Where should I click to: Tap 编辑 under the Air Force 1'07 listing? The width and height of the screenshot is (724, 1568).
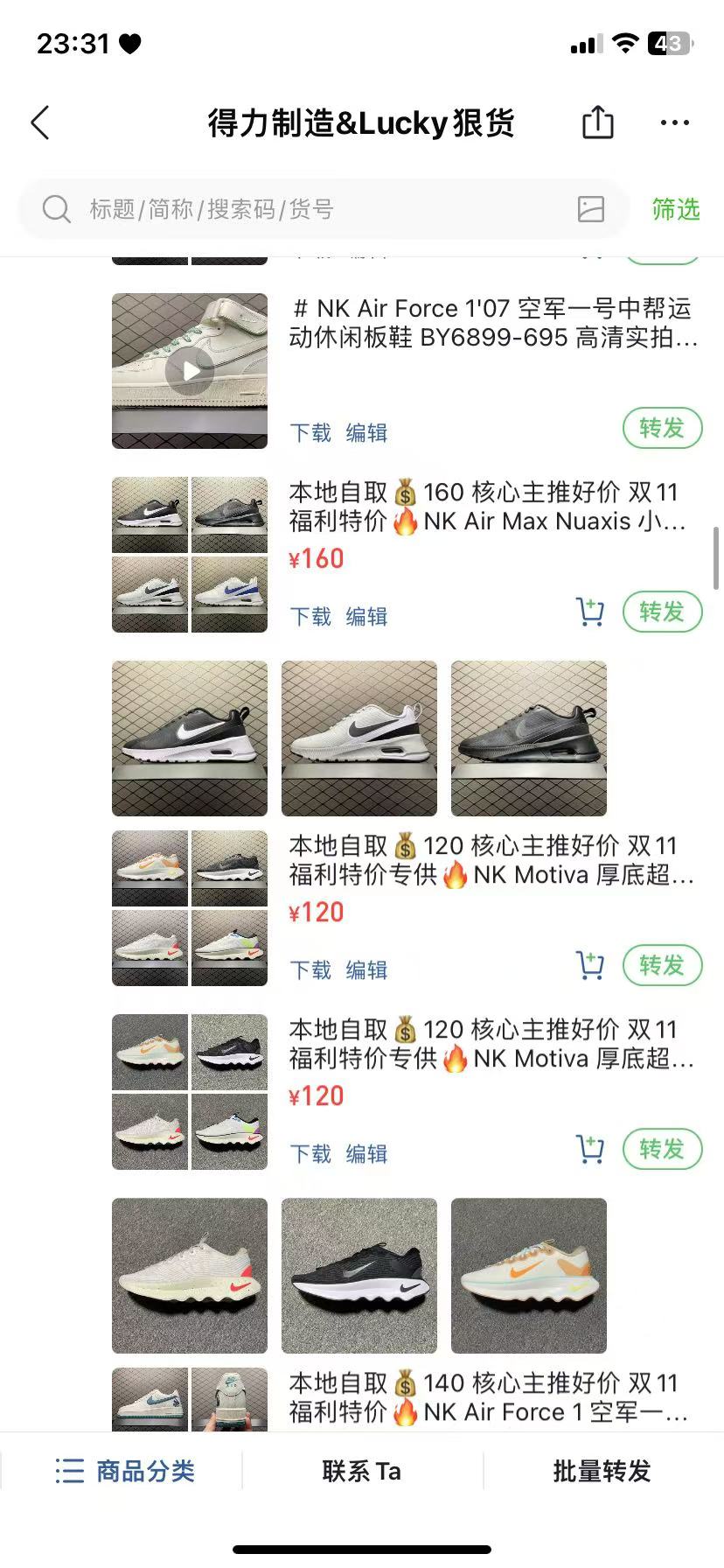[x=366, y=433]
